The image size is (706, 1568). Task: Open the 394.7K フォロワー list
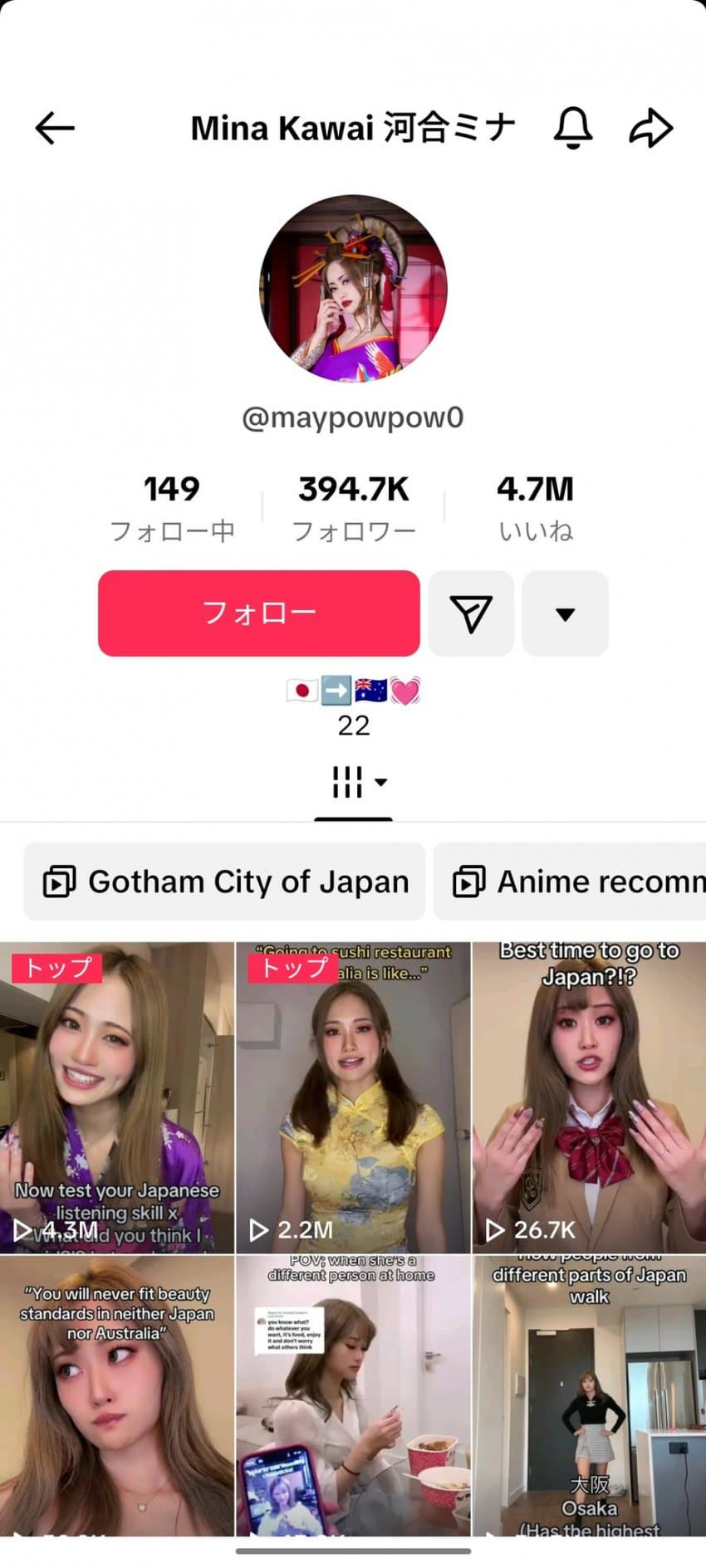click(x=353, y=503)
